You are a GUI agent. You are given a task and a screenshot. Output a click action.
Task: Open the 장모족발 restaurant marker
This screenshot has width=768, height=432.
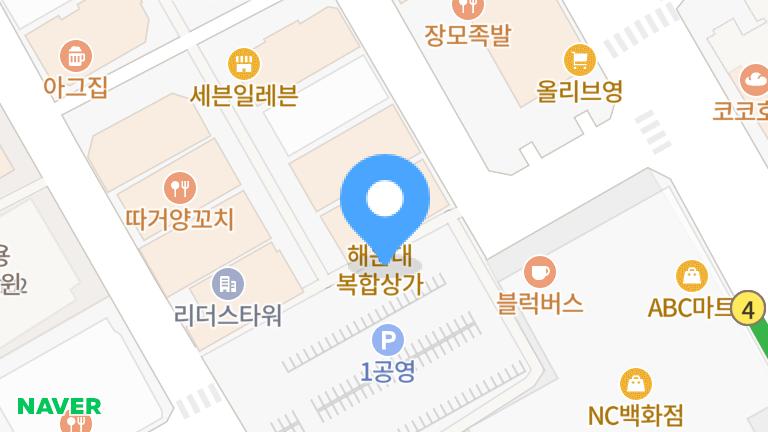coord(467,8)
